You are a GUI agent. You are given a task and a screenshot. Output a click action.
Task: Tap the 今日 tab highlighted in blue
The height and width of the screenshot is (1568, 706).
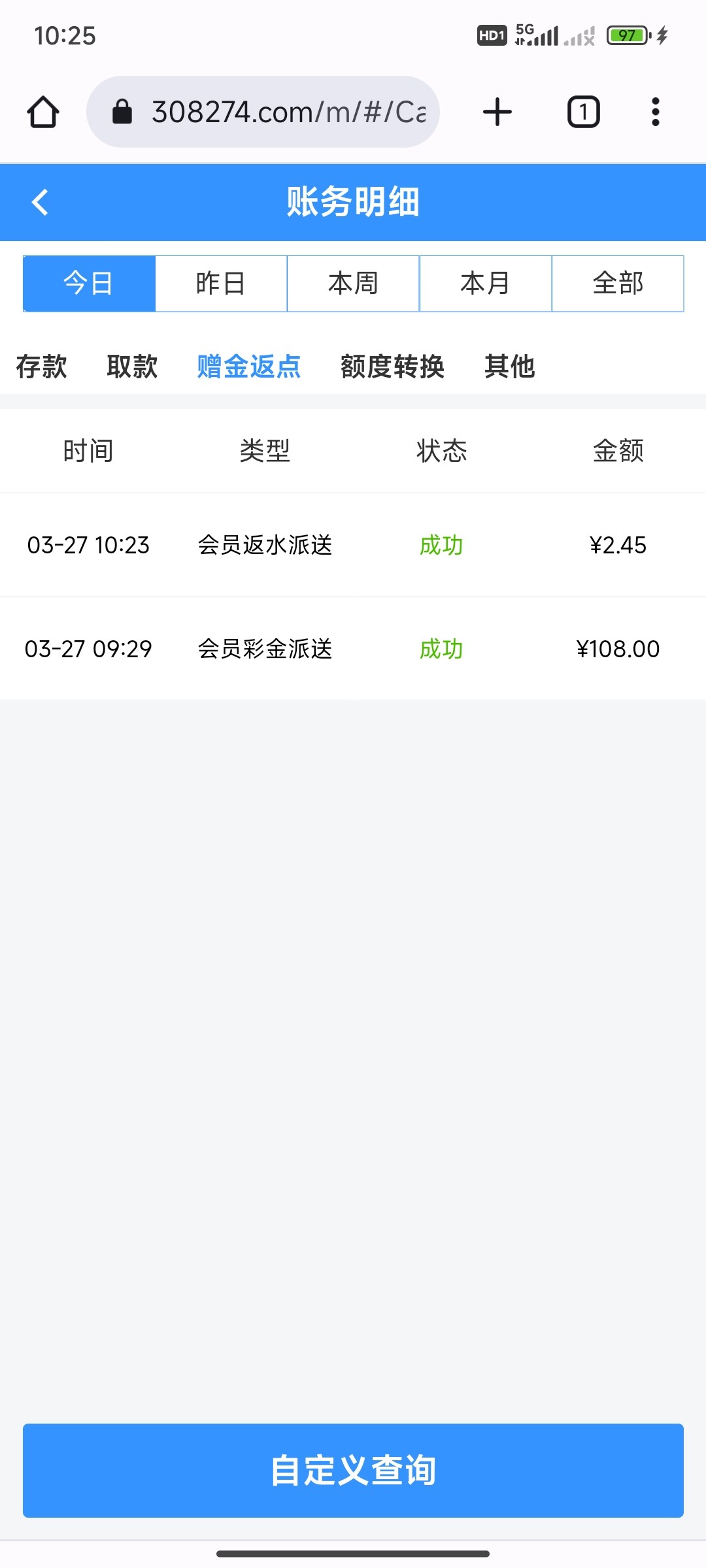(x=88, y=283)
